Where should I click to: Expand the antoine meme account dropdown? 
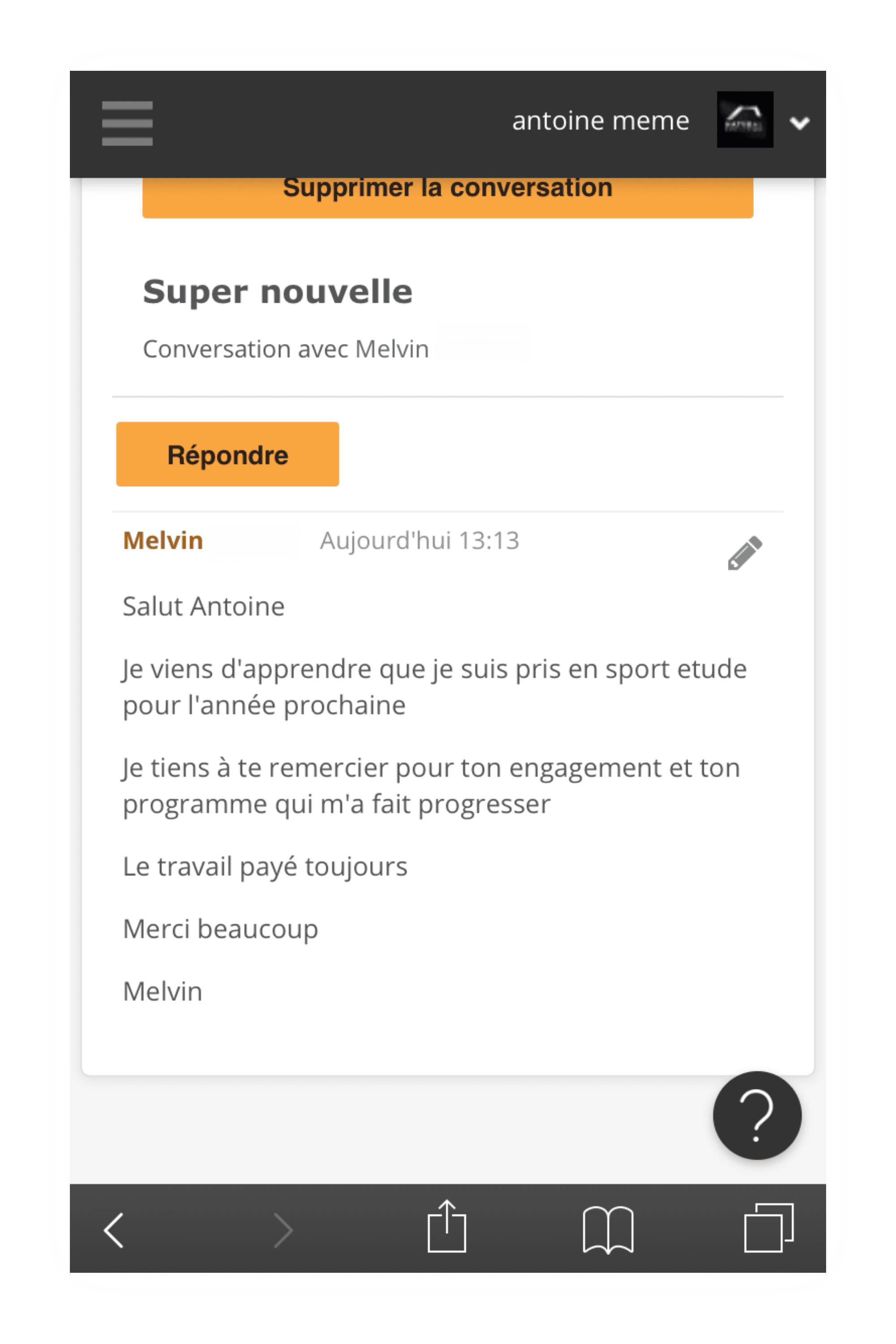tap(799, 123)
